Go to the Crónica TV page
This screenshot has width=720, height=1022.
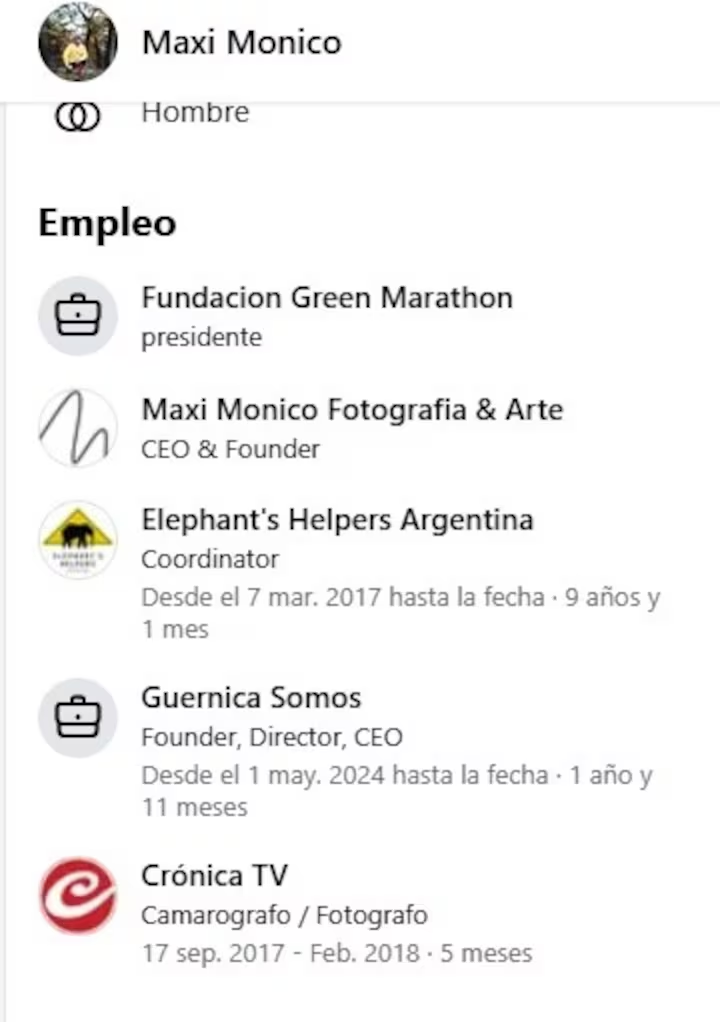click(x=214, y=876)
